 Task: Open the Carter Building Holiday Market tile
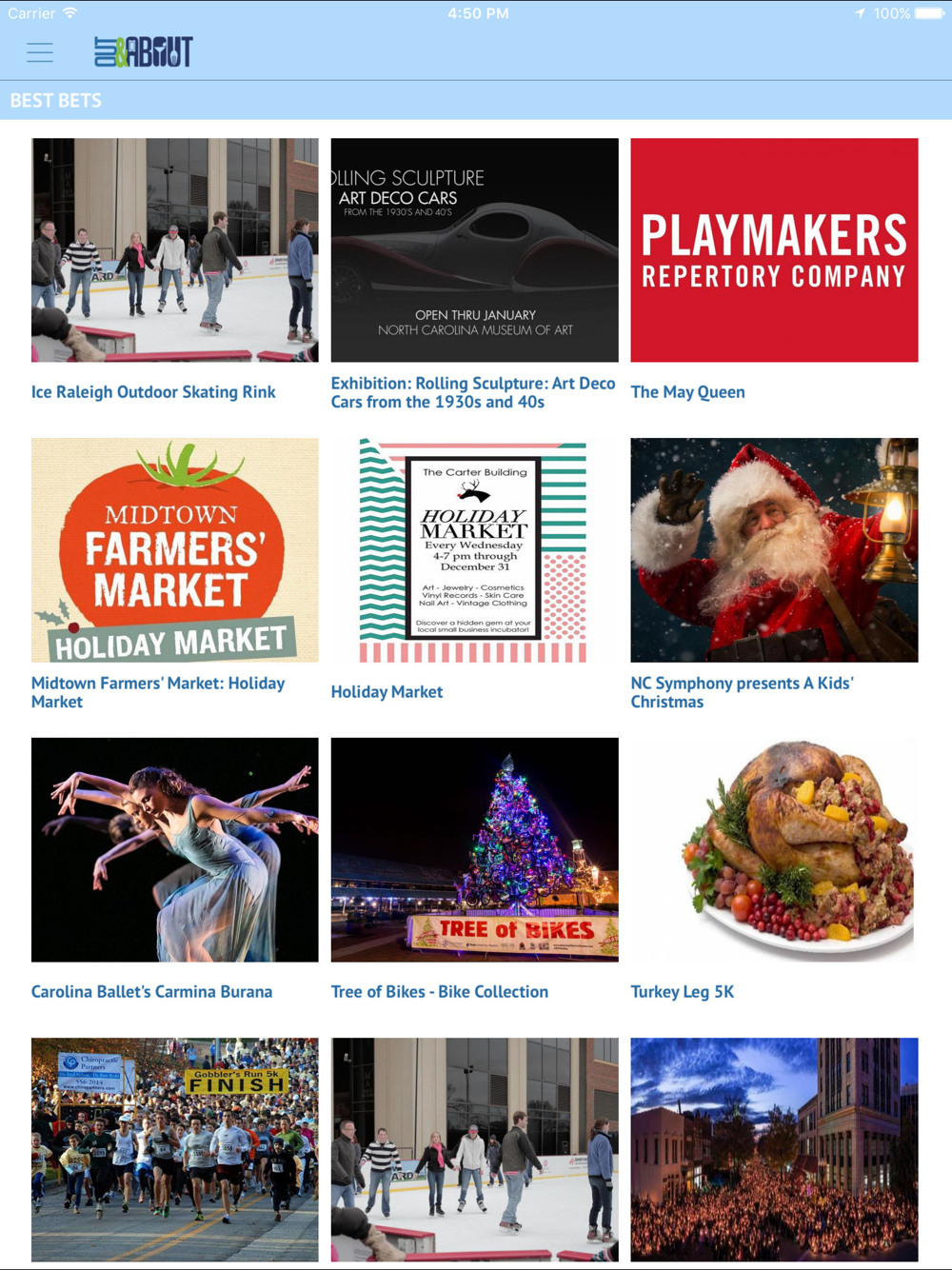[x=474, y=550]
